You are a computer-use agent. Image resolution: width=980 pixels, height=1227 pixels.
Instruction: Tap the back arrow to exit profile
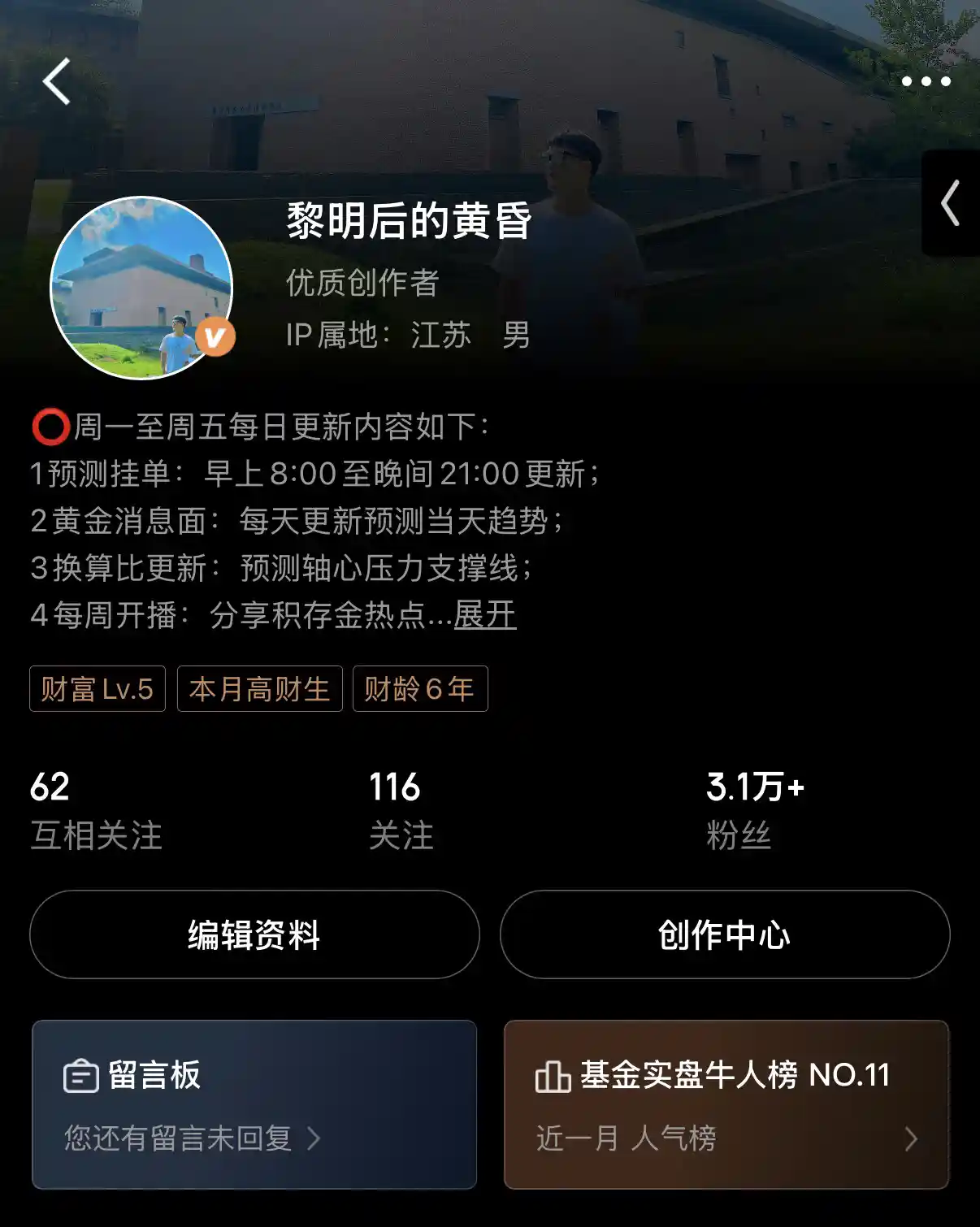click(x=57, y=81)
